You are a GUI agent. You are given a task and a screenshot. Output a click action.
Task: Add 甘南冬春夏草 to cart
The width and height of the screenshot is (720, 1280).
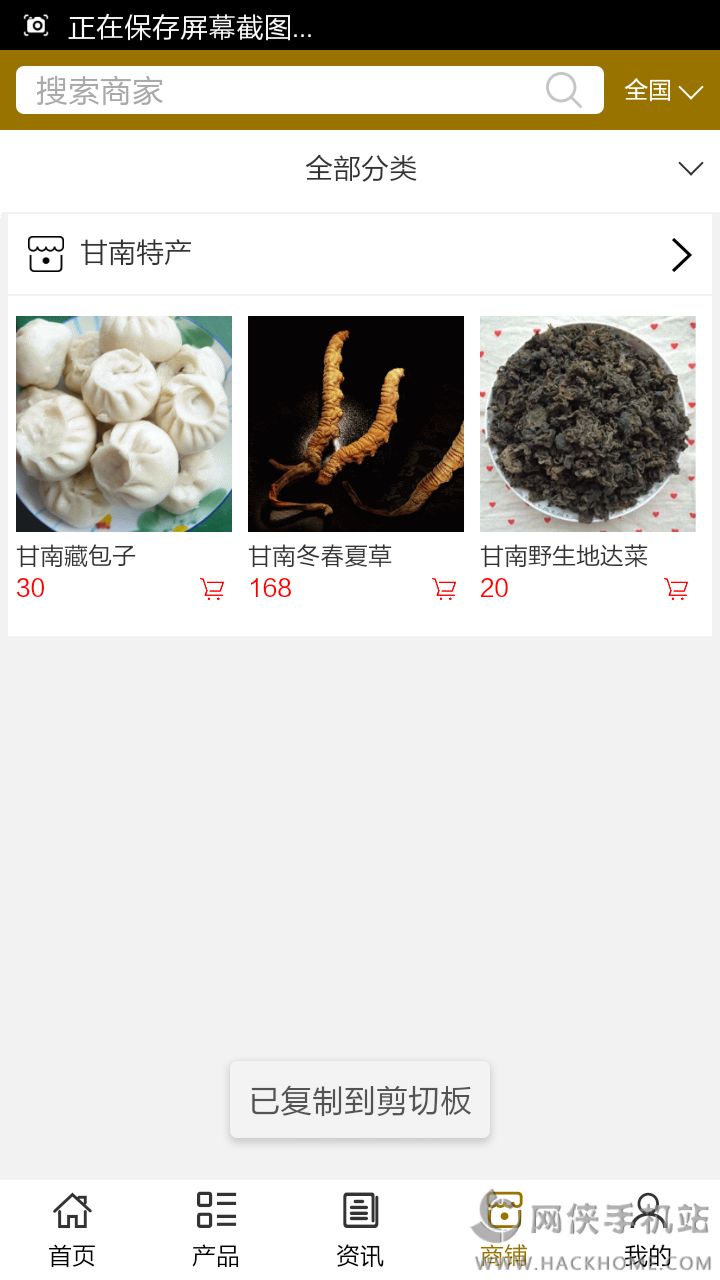(x=444, y=589)
